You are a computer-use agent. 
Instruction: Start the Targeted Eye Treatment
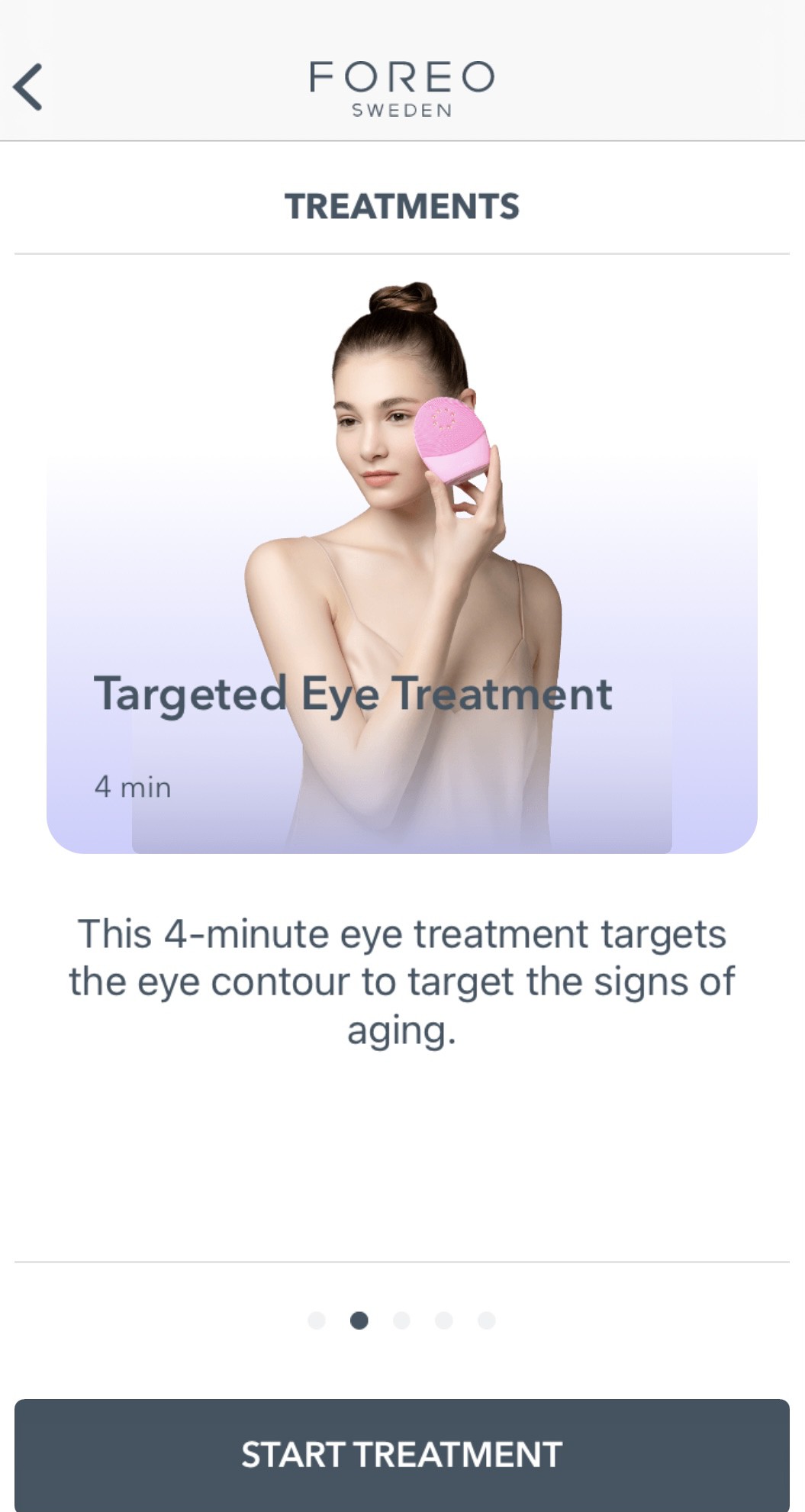coord(402,1454)
